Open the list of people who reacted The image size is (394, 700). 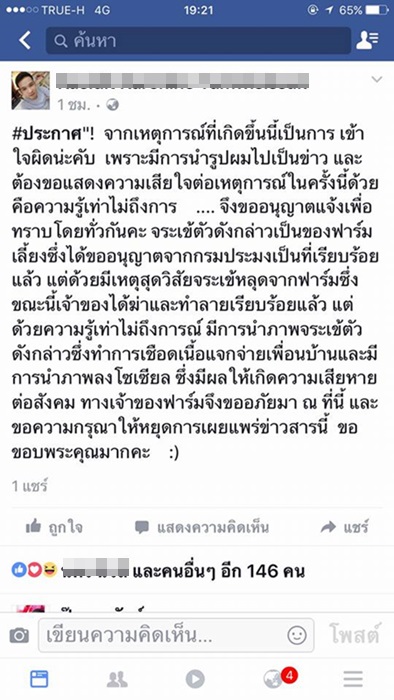tap(158, 570)
